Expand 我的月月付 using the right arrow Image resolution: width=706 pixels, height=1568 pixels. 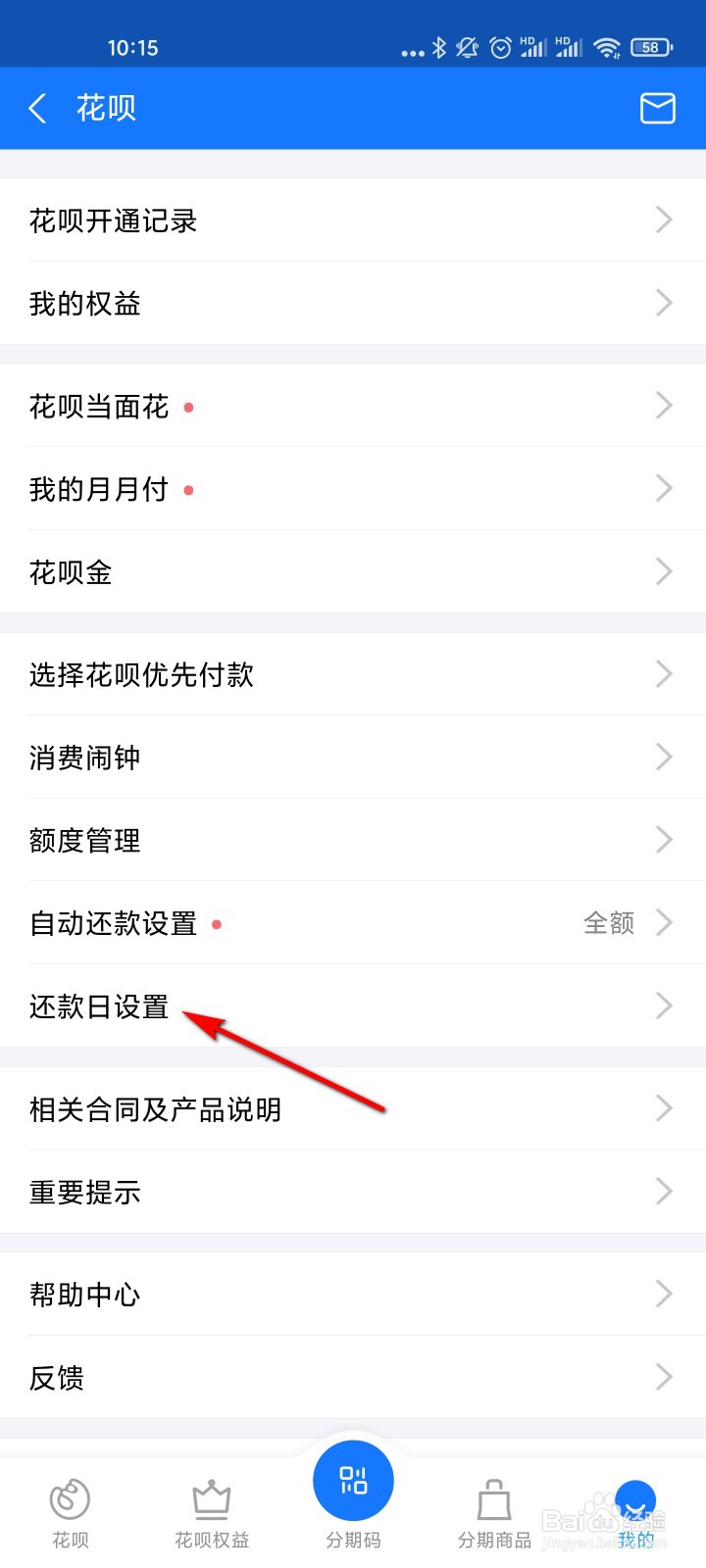click(664, 488)
